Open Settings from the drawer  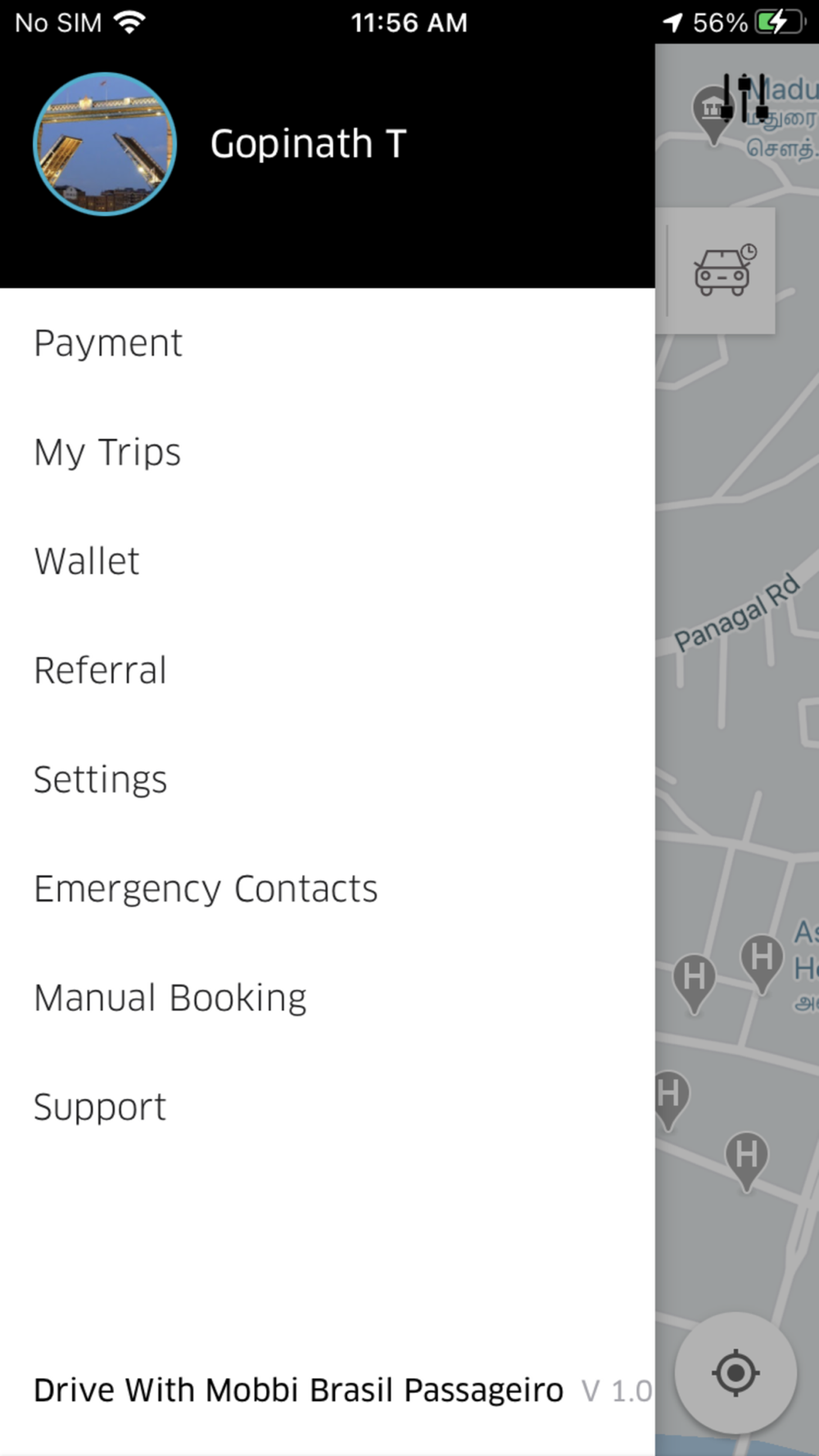tap(328, 779)
